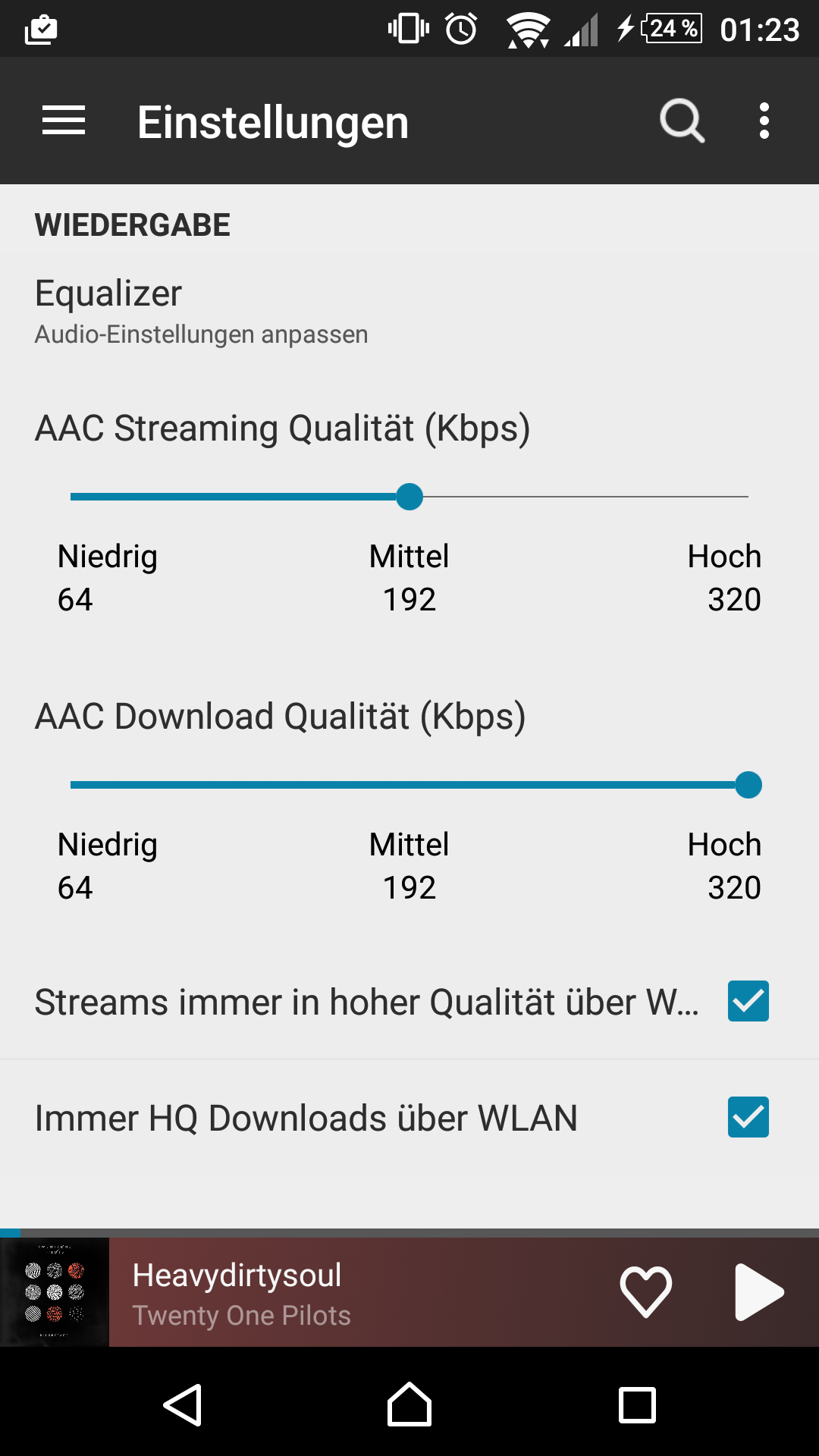Open the overflow menu
Viewport: 819px width, 1456px height.
[x=764, y=121]
